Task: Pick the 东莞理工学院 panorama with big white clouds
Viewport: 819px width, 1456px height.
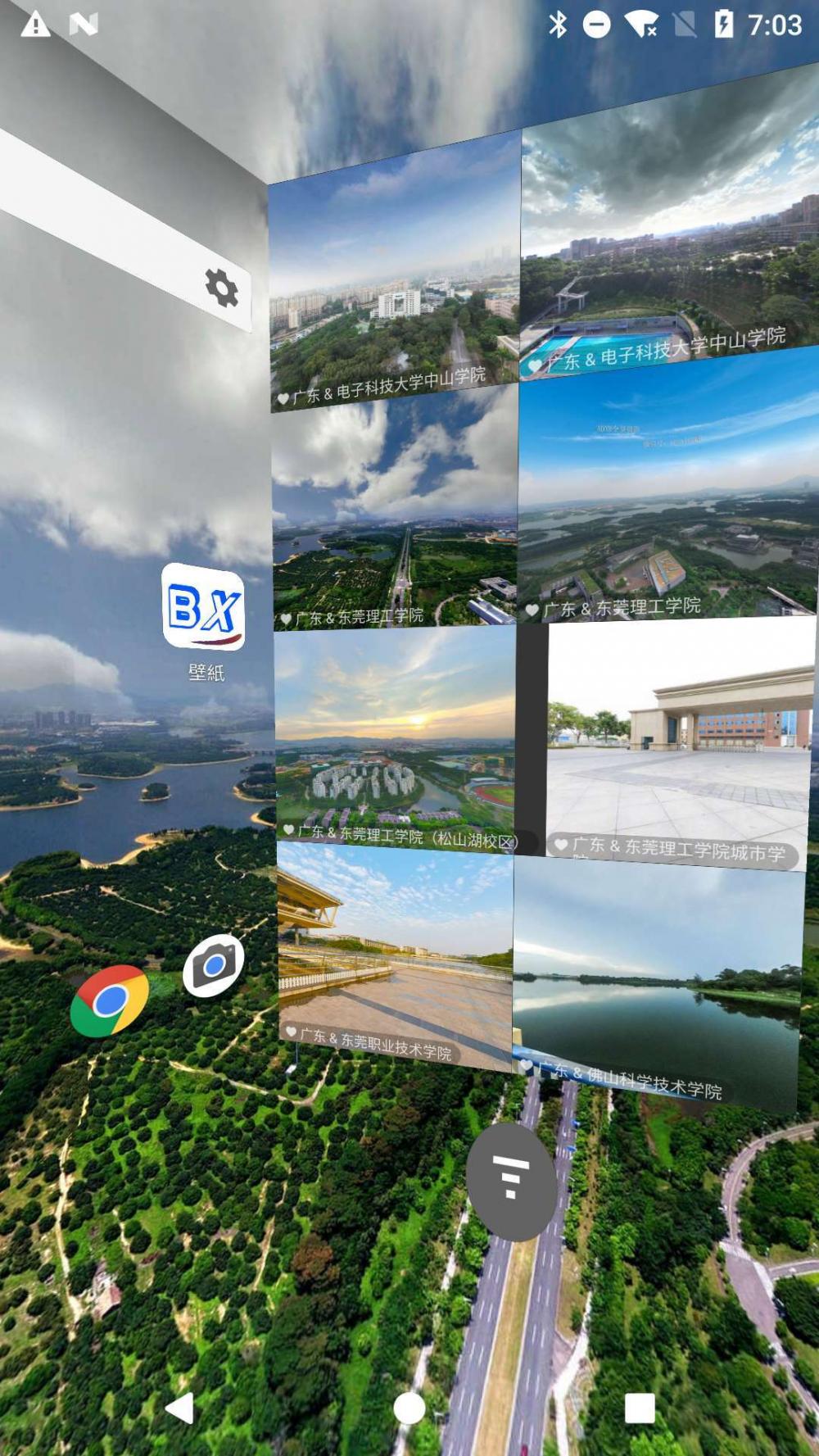Action: [395, 506]
